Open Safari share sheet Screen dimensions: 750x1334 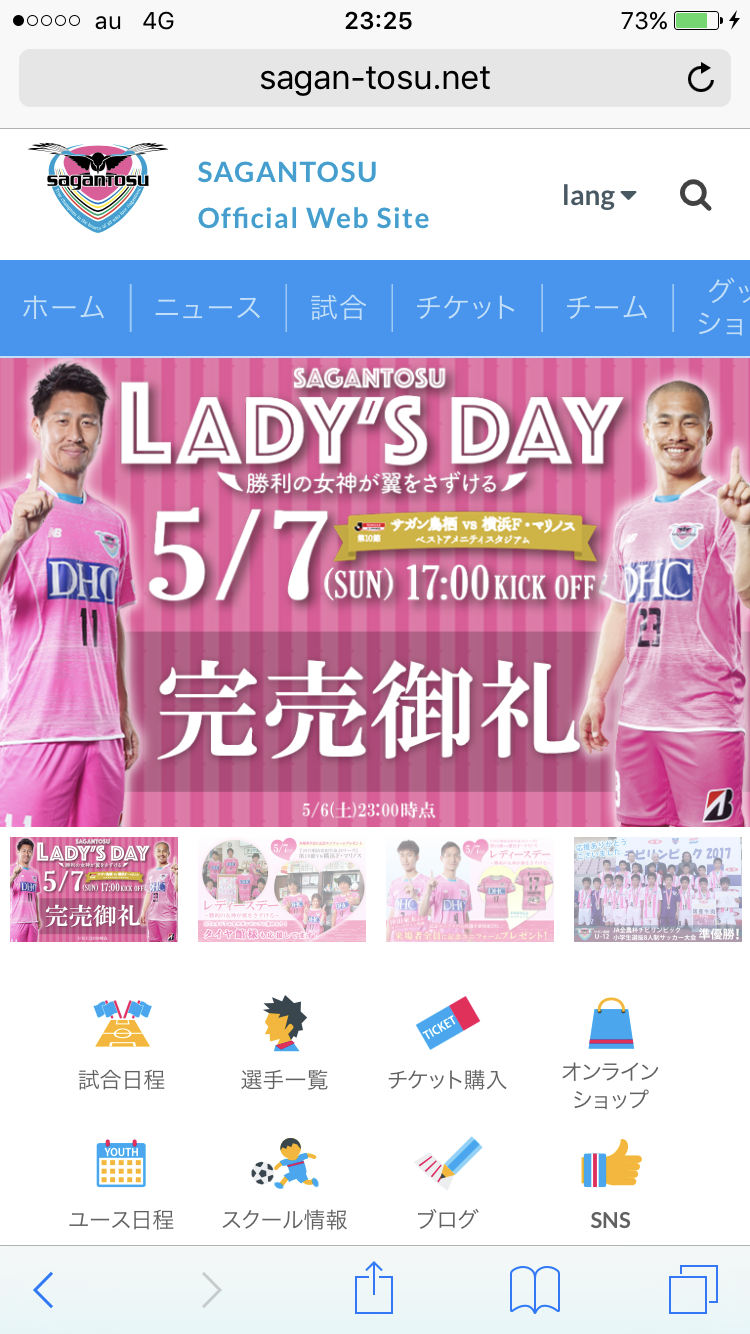click(373, 1288)
